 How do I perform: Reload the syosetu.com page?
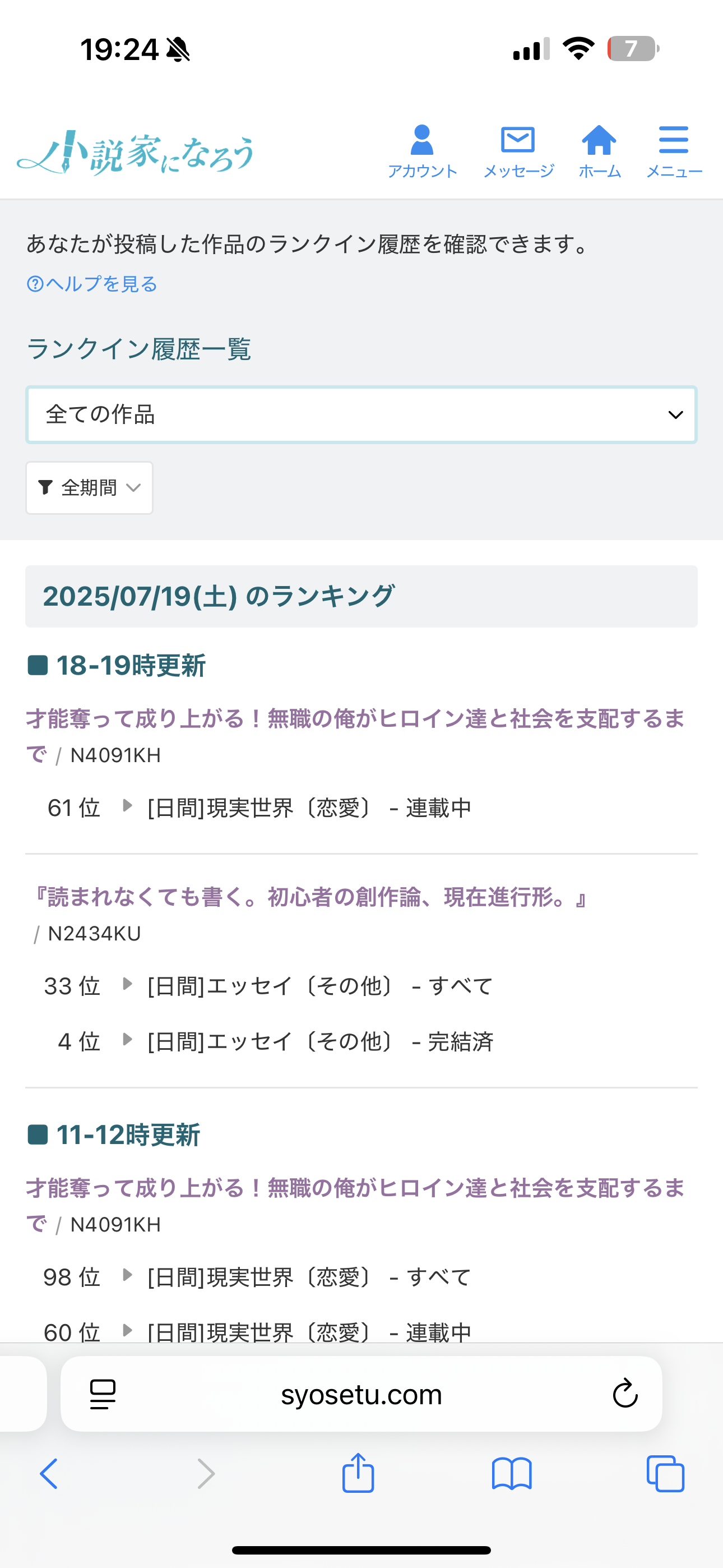(x=625, y=1393)
